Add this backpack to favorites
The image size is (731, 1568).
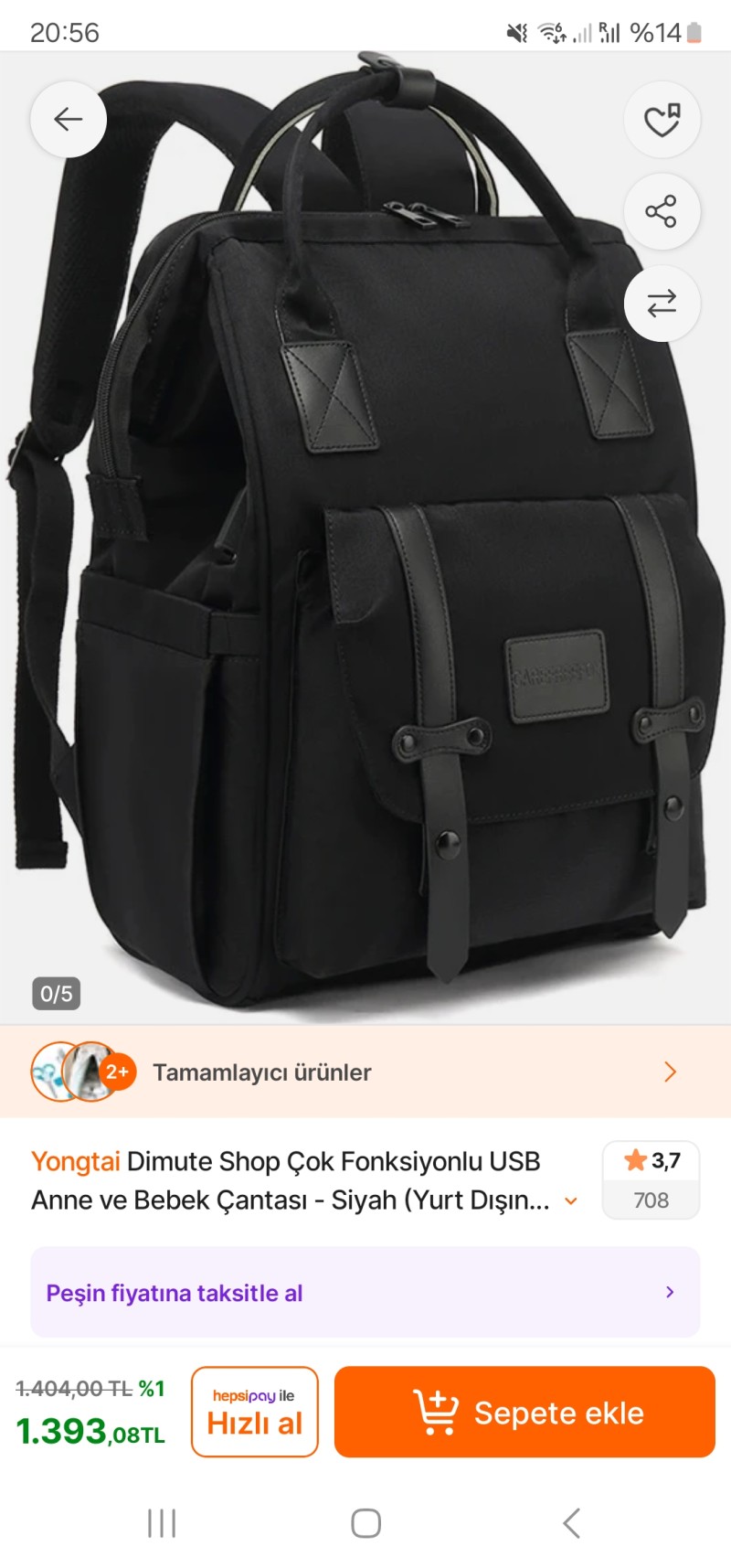662,120
